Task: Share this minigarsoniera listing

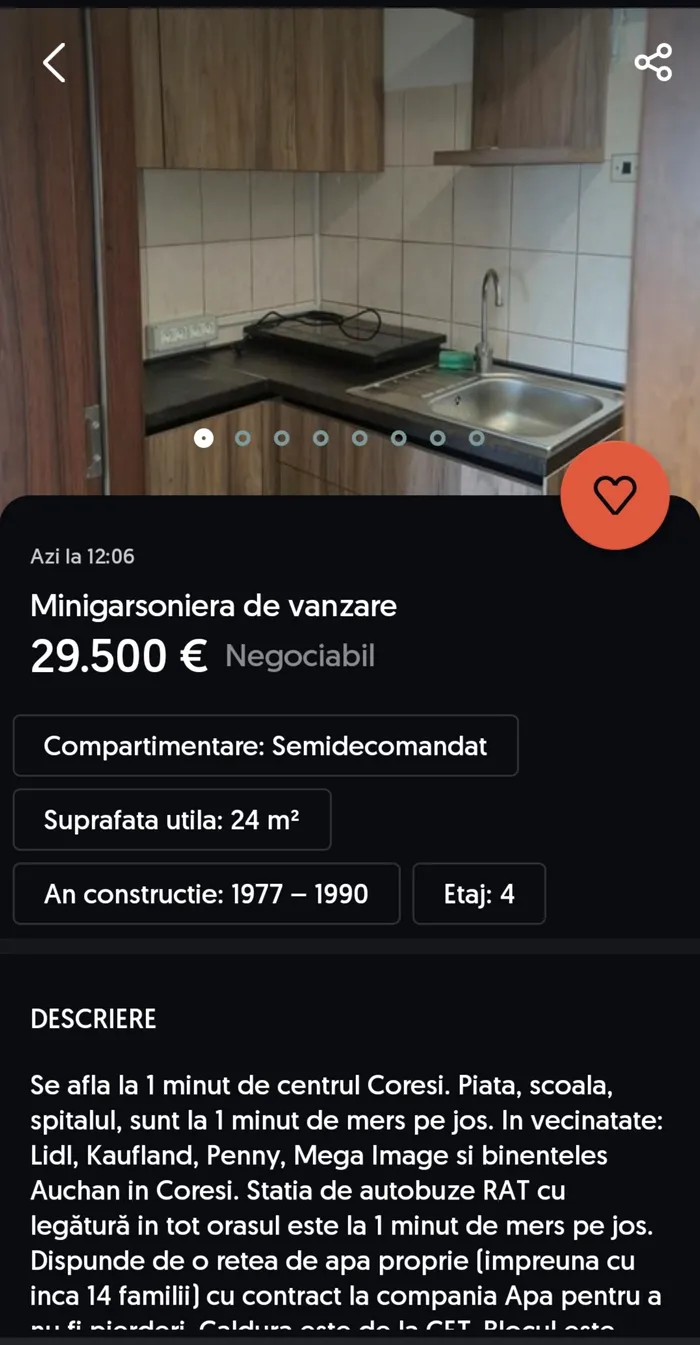Action: (652, 62)
